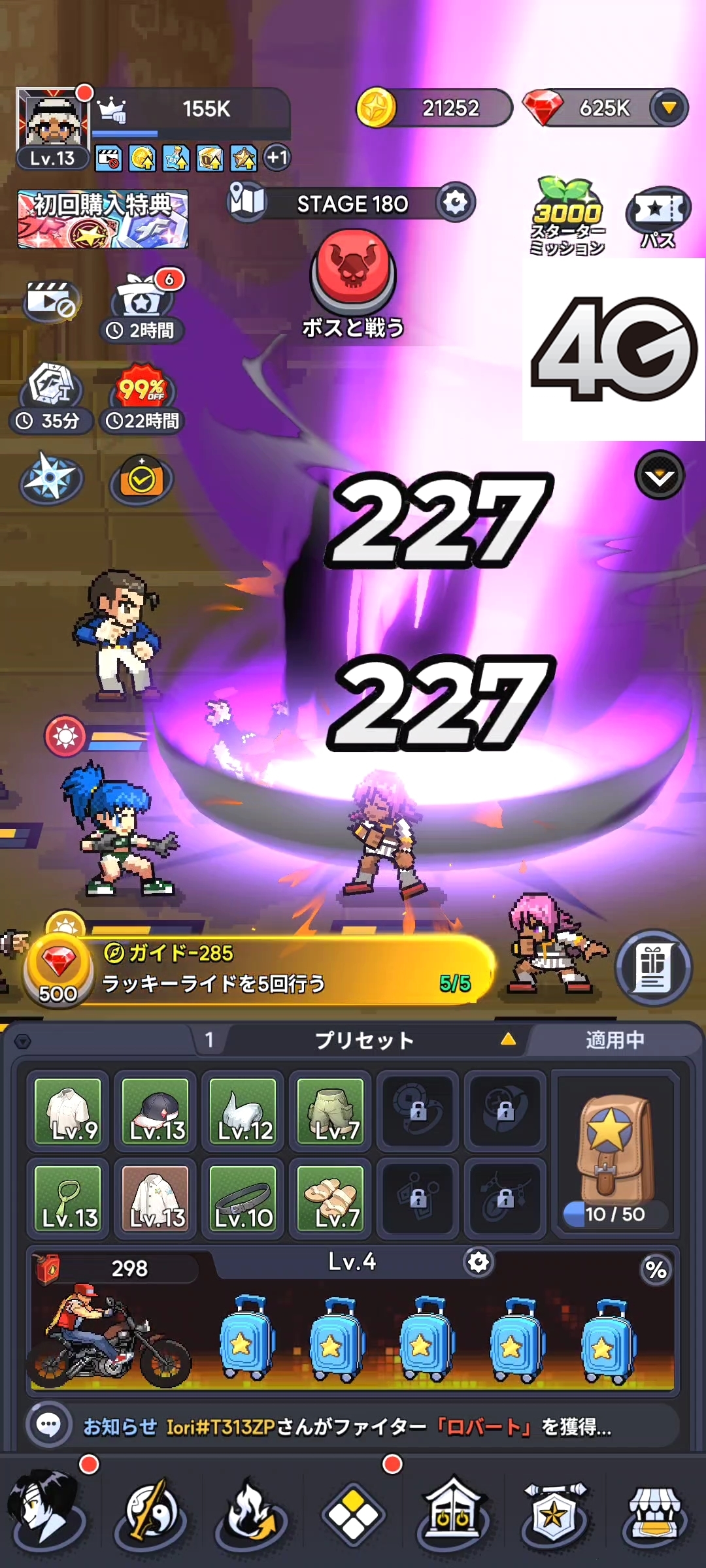Open the stage settings gear
The height and width of the screenshot is (1568, 706).
[x=456, y=203]
